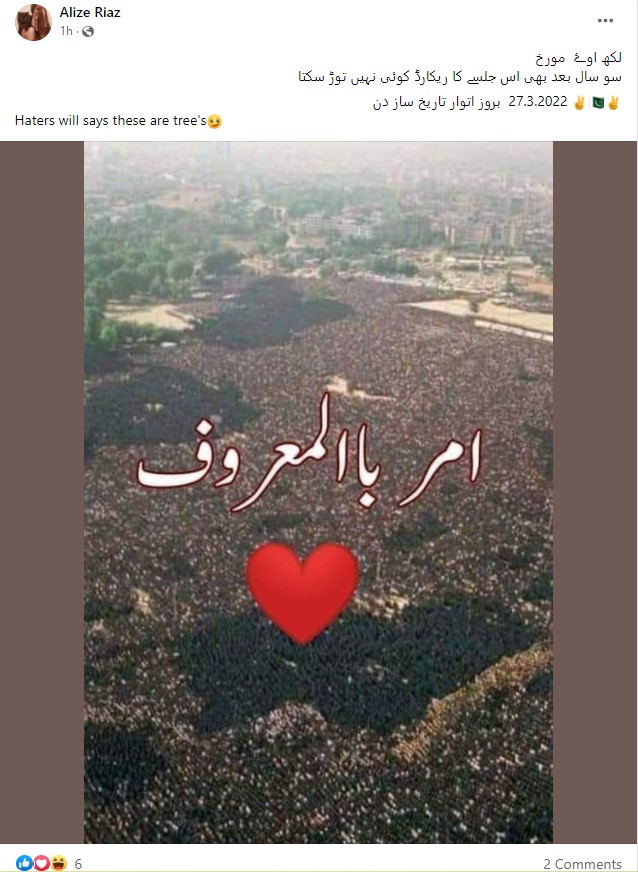Open the post's 1h timestamp link
Viewport: 638px width, 872px height.
[x=65, y=31]
